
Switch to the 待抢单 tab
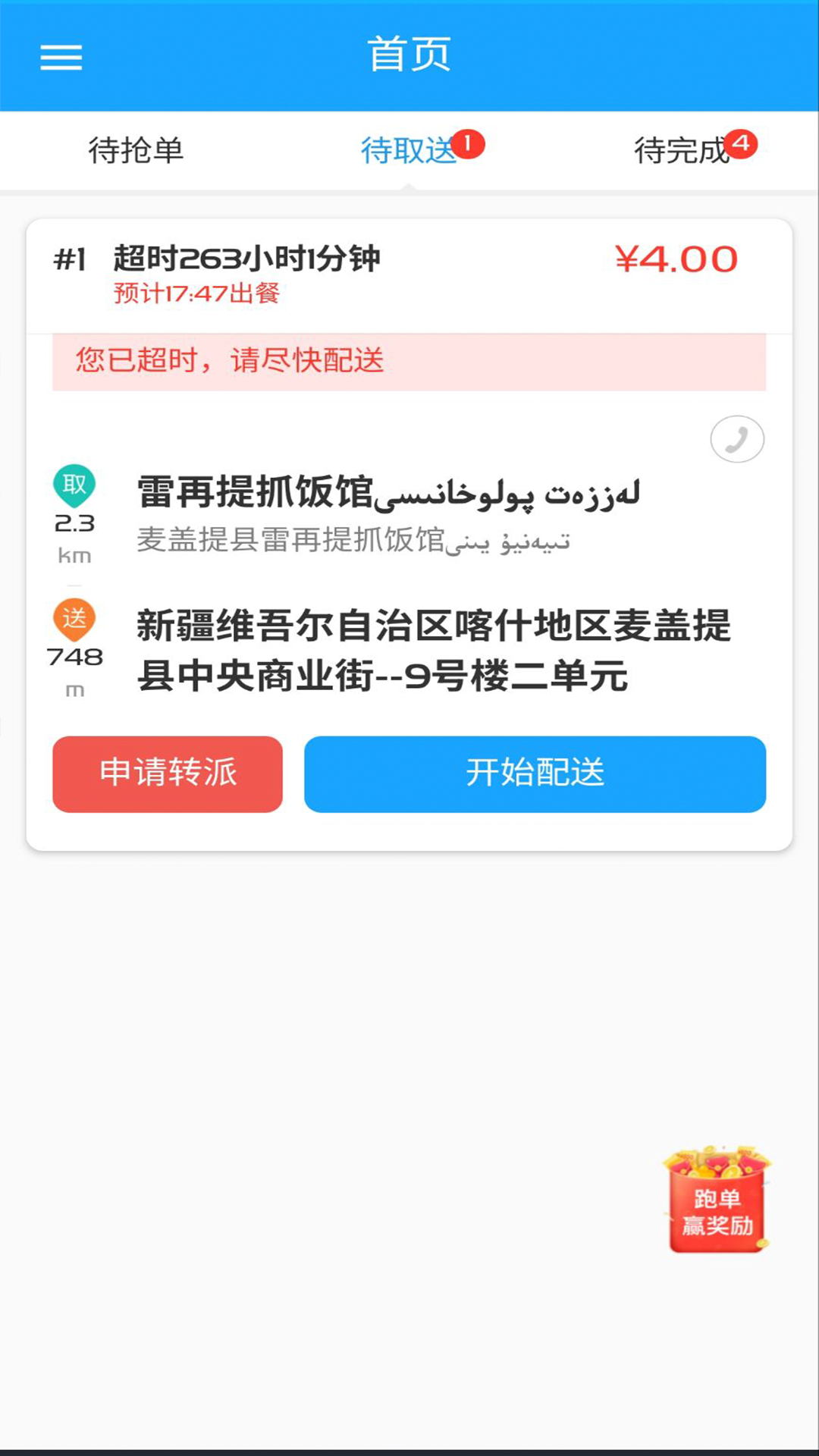tap(135, 150)
